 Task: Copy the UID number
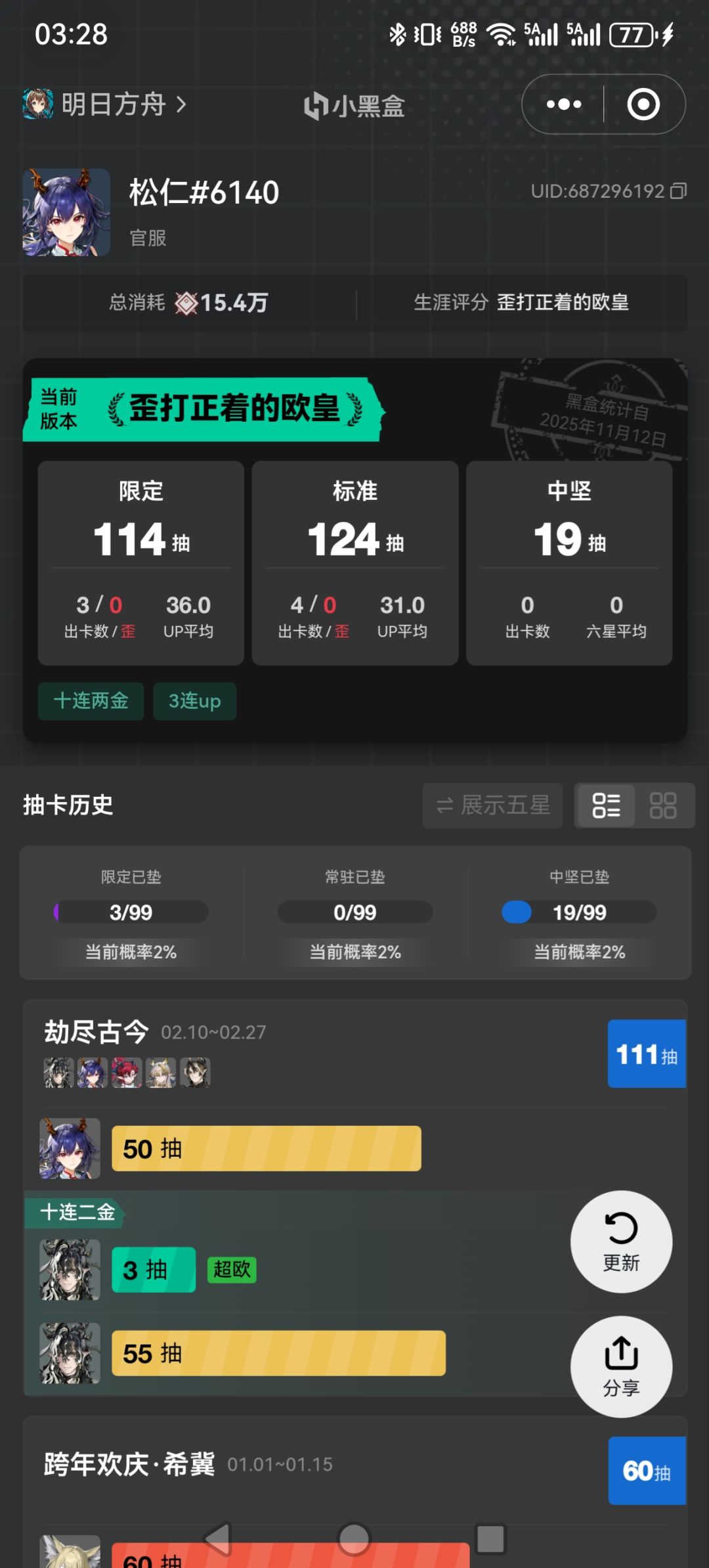coord(678,191)
